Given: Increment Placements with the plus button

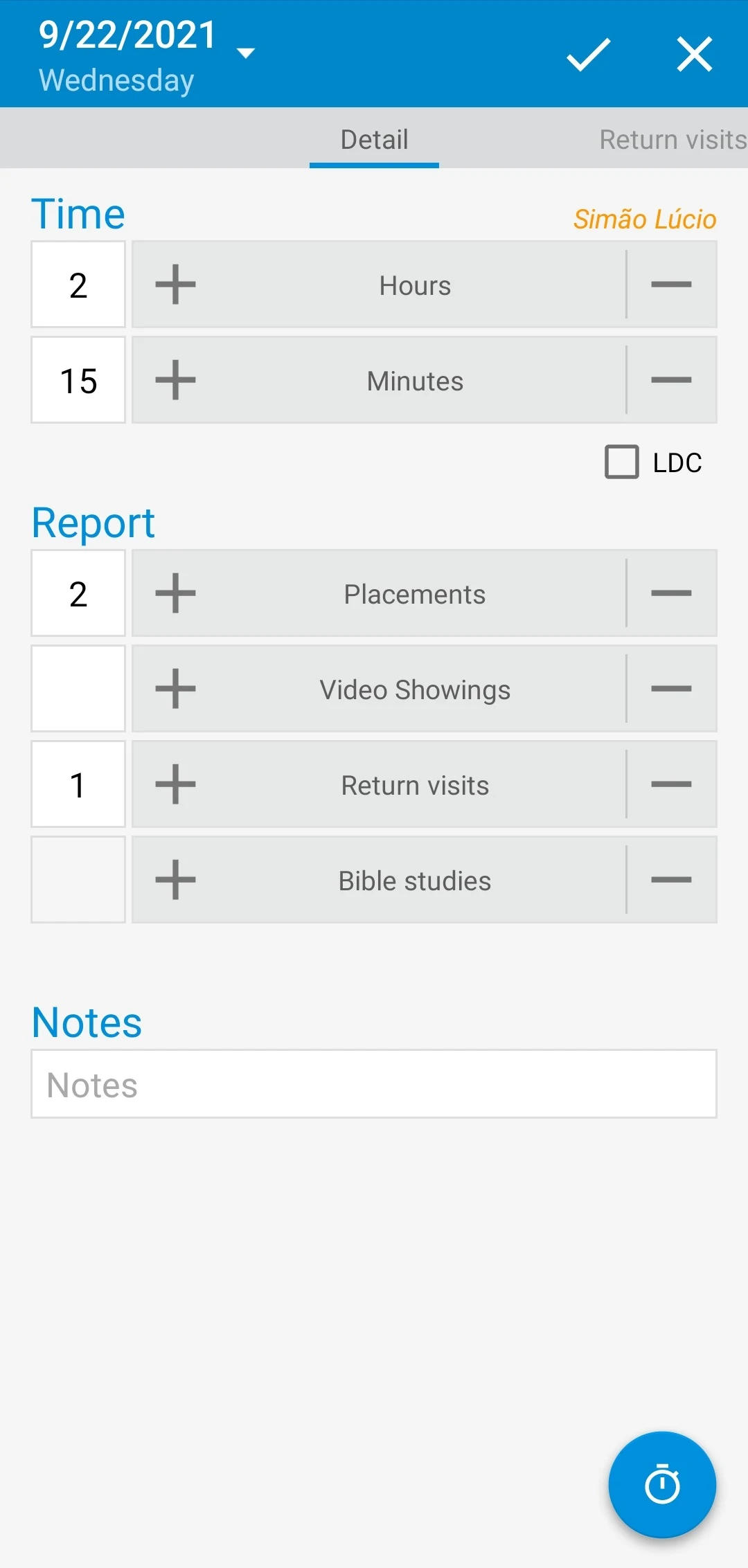Looking at the screenshot, I should coord(175,593).
